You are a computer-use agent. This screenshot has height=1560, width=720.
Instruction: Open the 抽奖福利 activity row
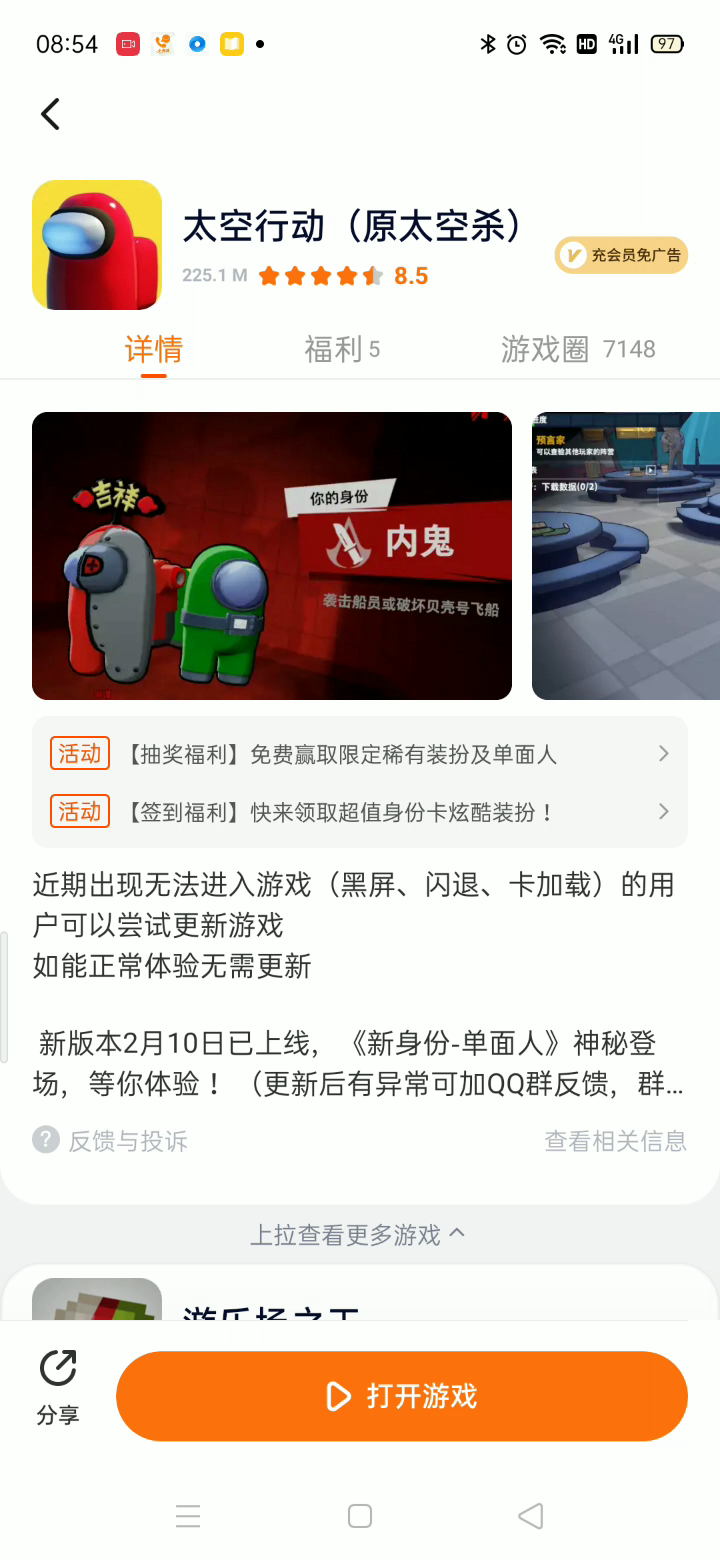(360, 754)
